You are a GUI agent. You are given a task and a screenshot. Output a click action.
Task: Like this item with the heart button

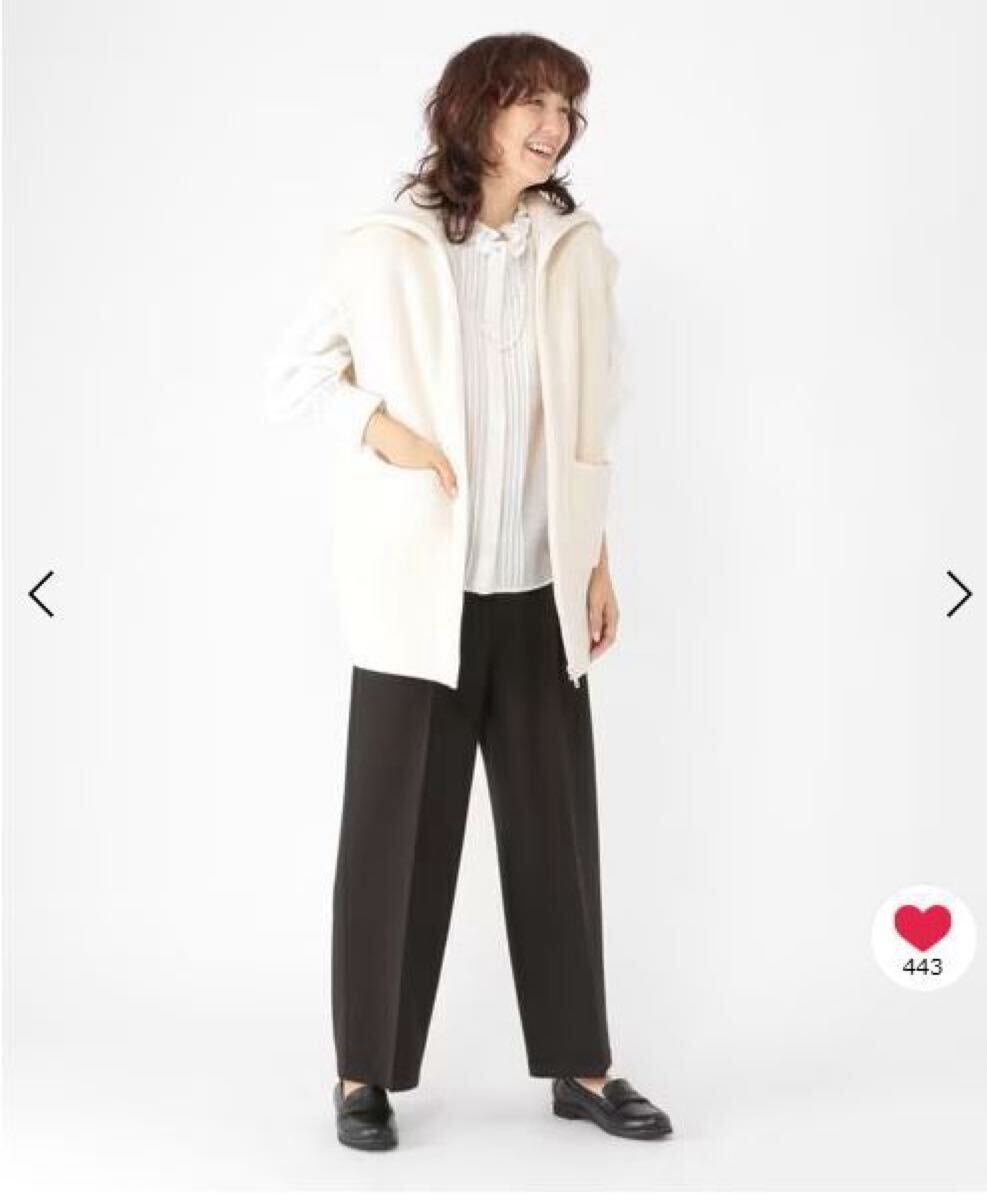pos(922,928)
